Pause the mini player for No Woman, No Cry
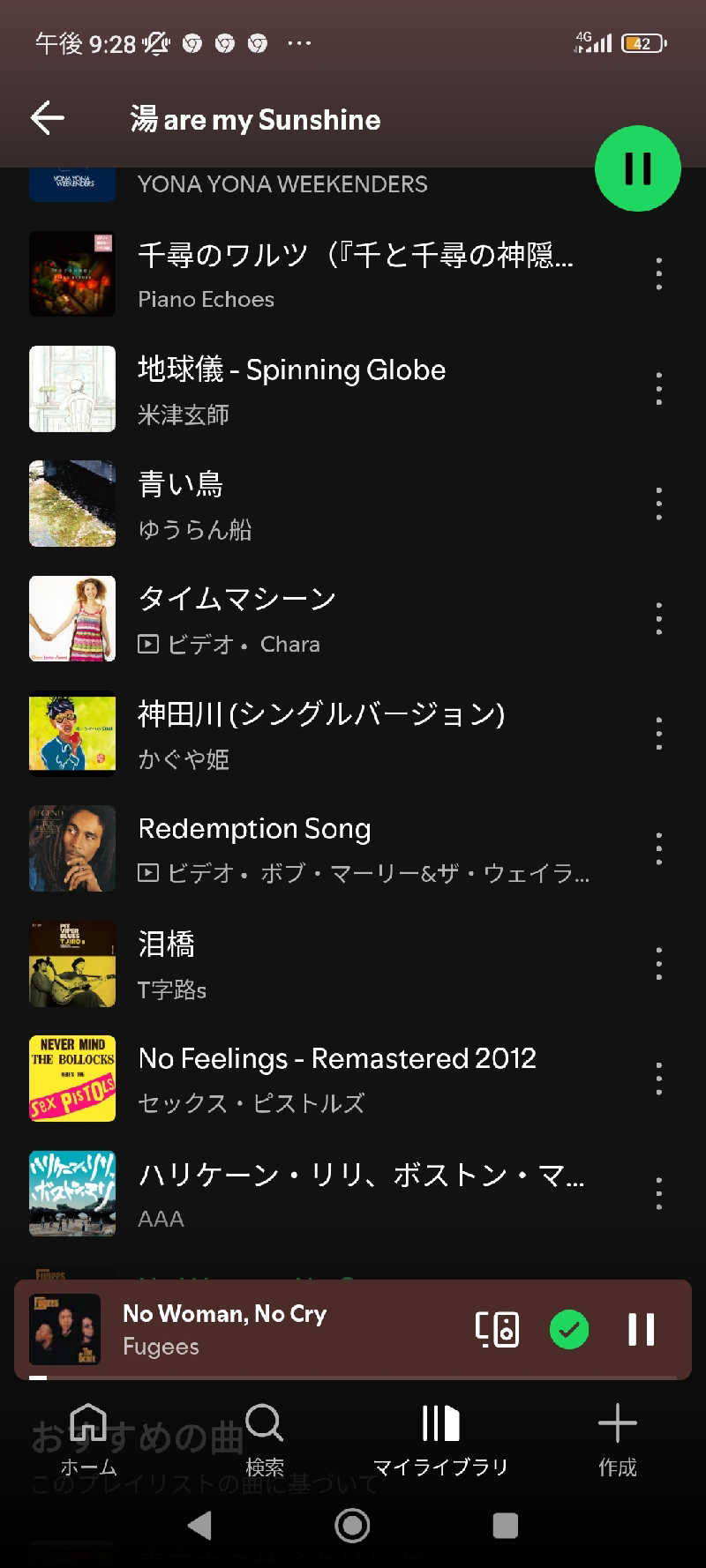The width and height of the screenshot is (706, 1568). pos(642,1329)
